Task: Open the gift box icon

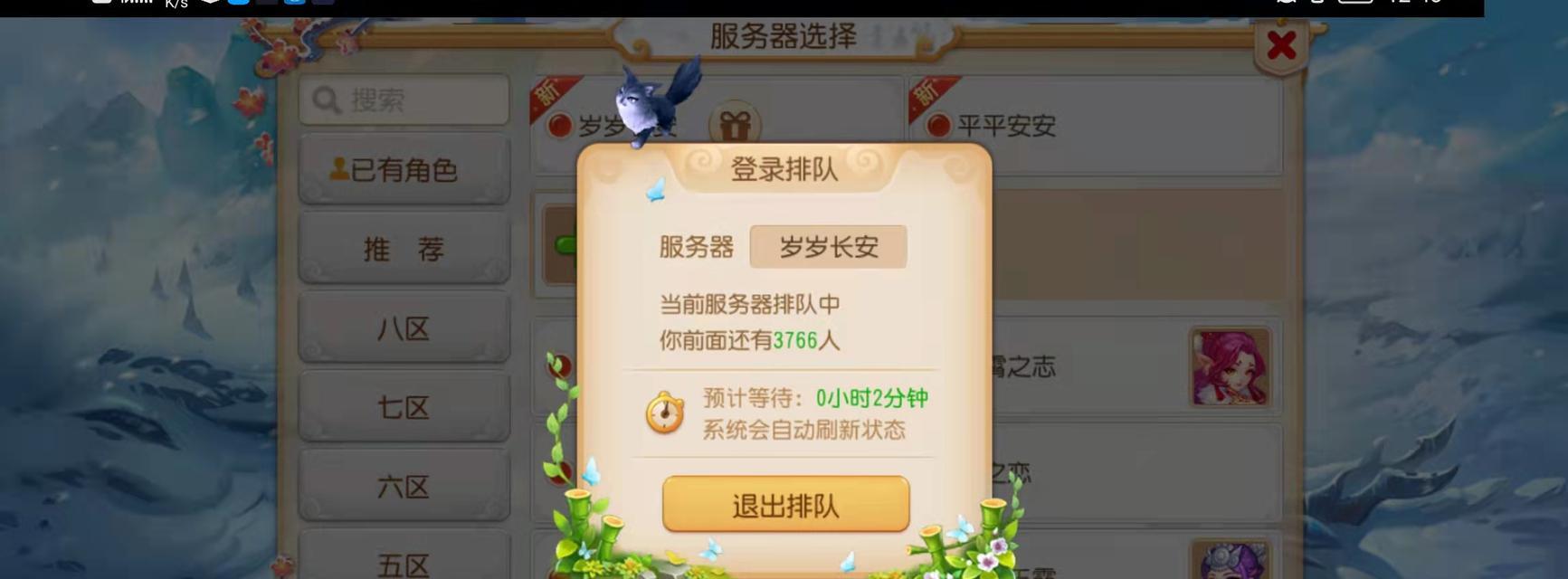Action: coord(735,124)
